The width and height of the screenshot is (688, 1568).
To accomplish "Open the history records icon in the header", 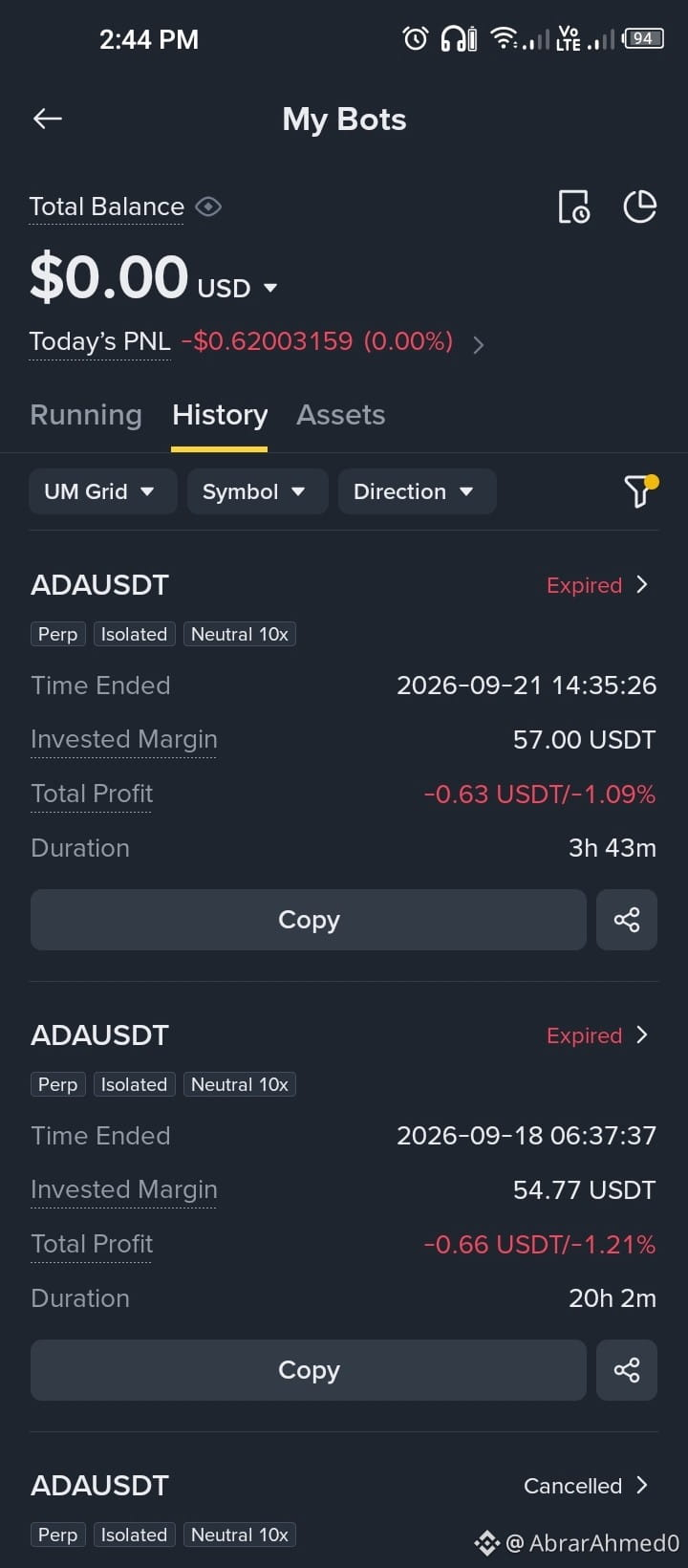I will 573,207.
